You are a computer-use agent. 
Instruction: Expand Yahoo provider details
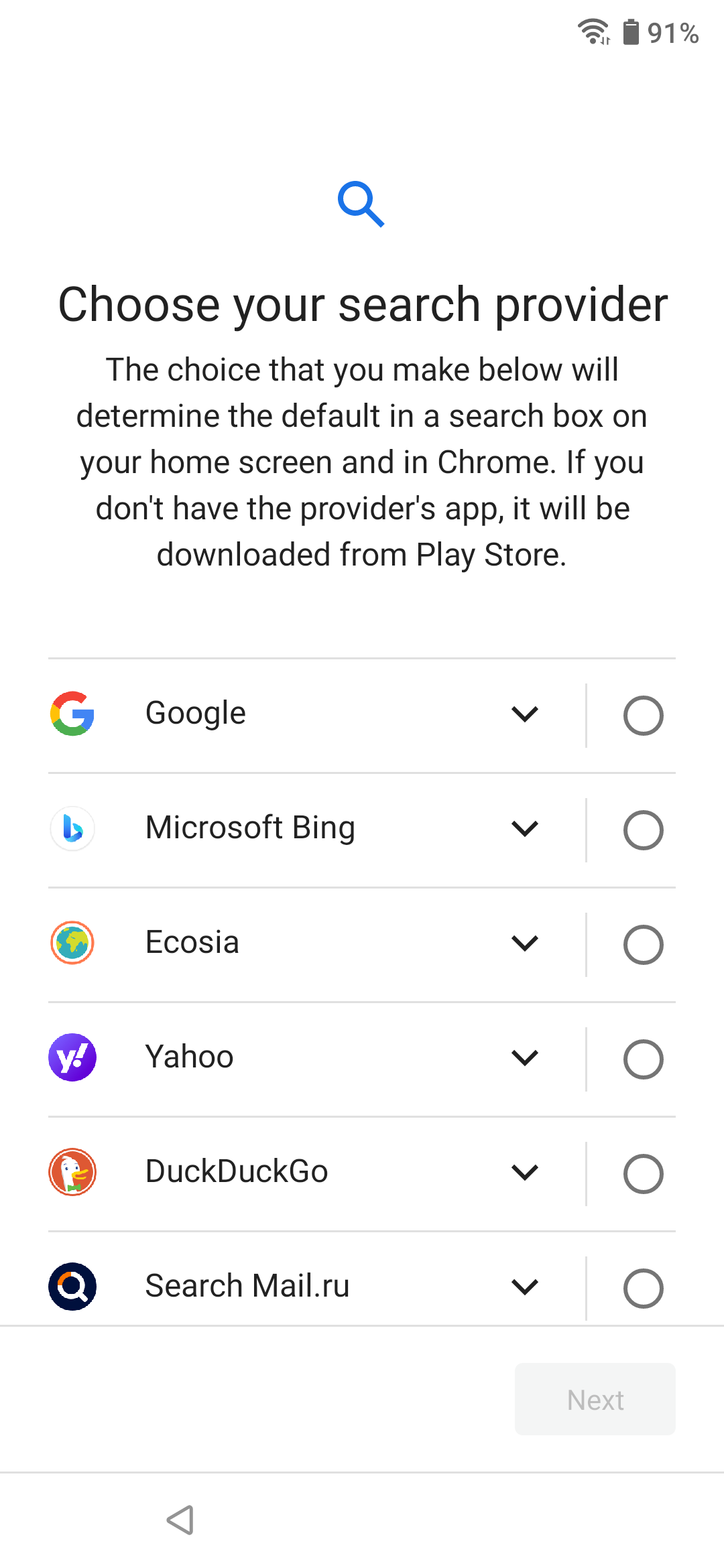(x=525, y=1058)
